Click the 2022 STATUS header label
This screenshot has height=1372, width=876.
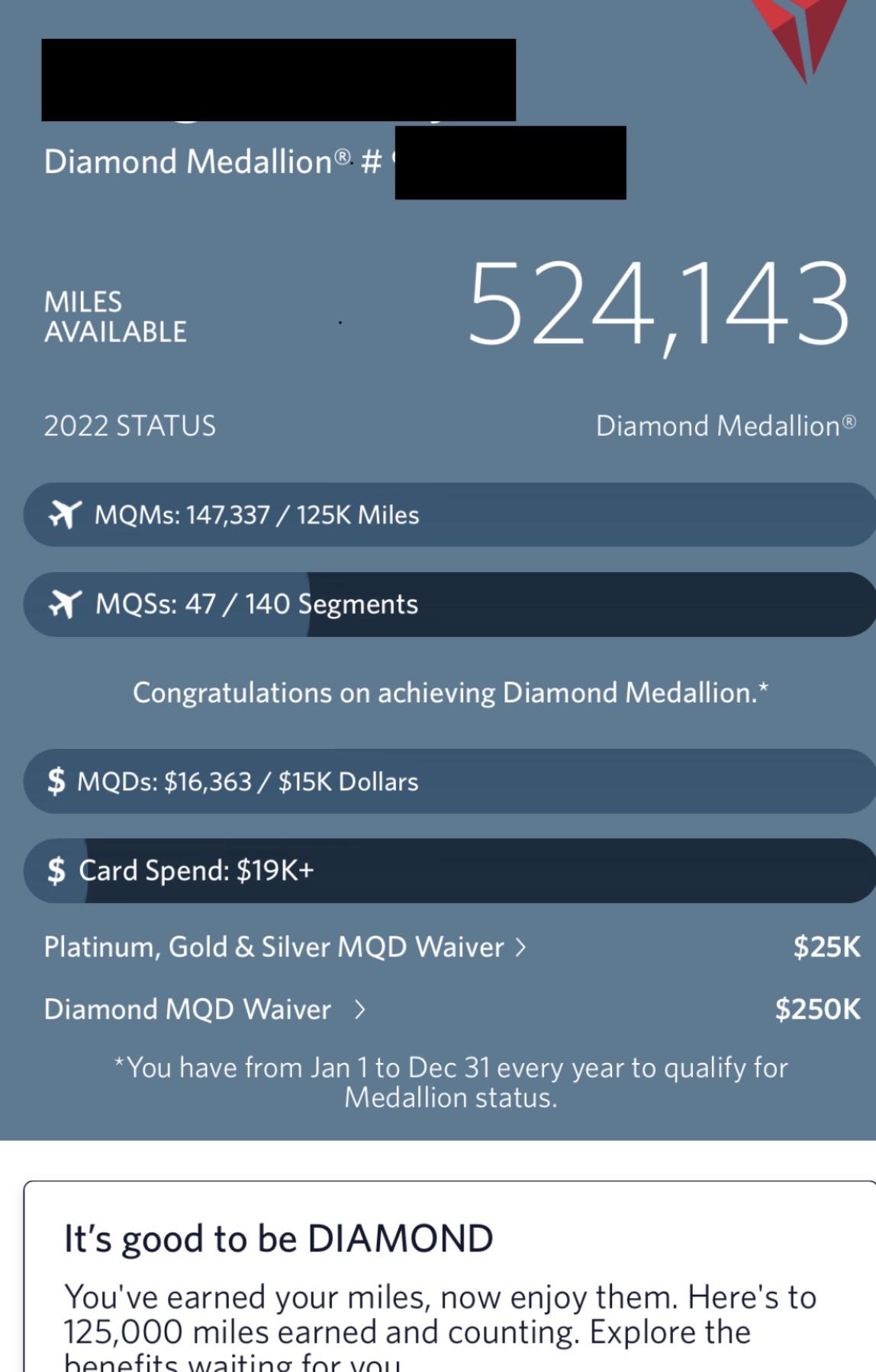tap(128, 426)
